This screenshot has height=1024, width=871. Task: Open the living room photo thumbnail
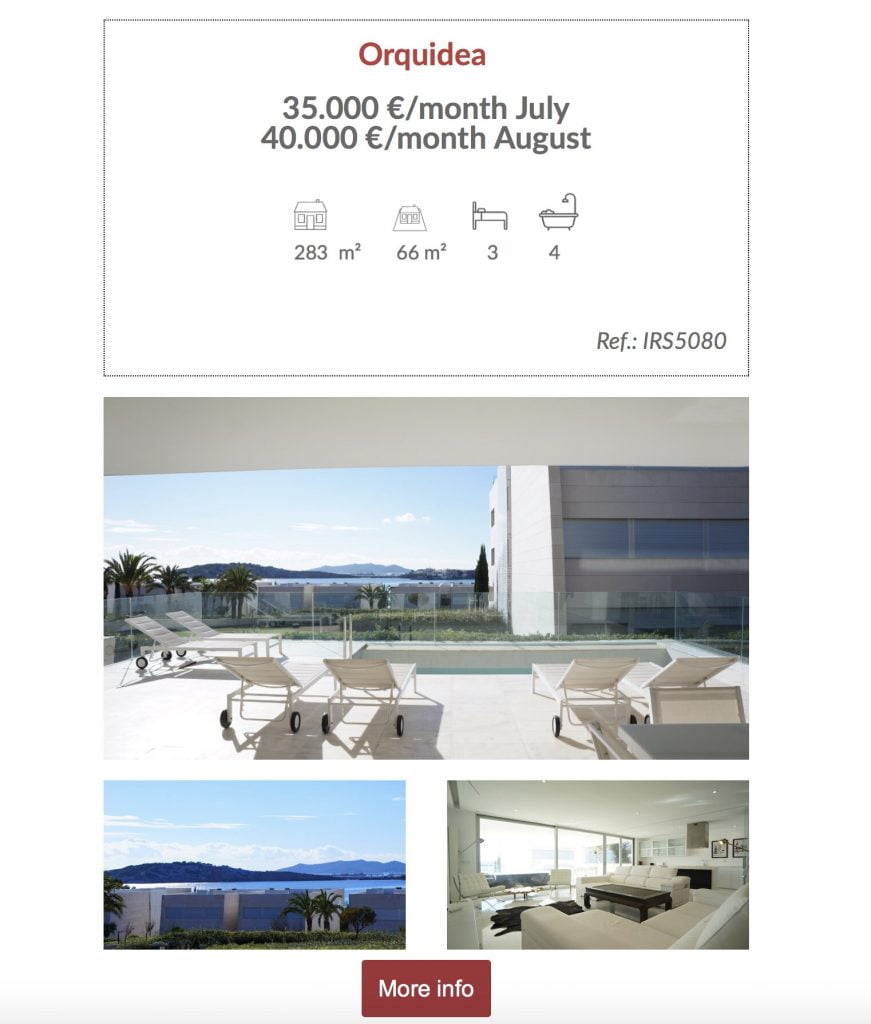(x=597, y=864)
